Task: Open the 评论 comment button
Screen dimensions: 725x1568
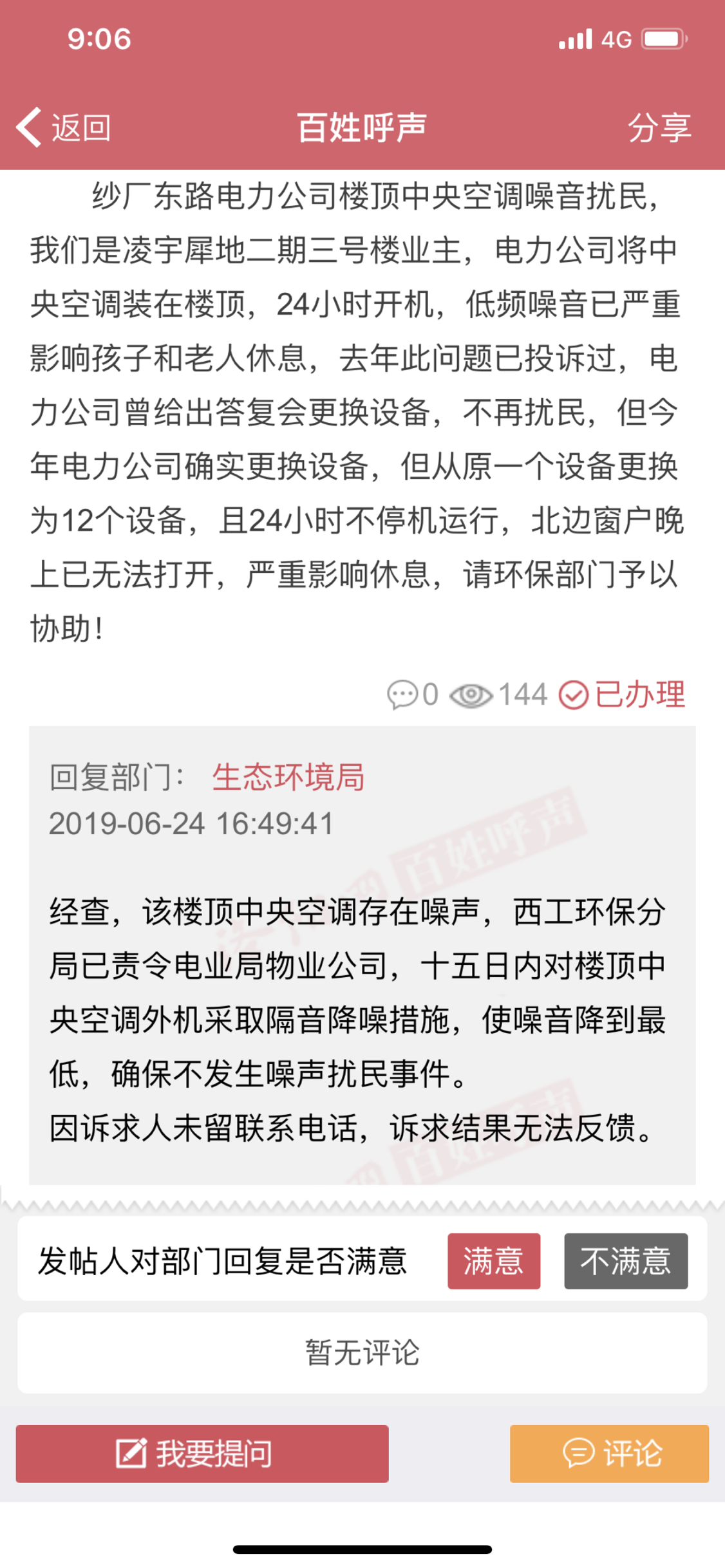Action: click(x=609, y=1453)
